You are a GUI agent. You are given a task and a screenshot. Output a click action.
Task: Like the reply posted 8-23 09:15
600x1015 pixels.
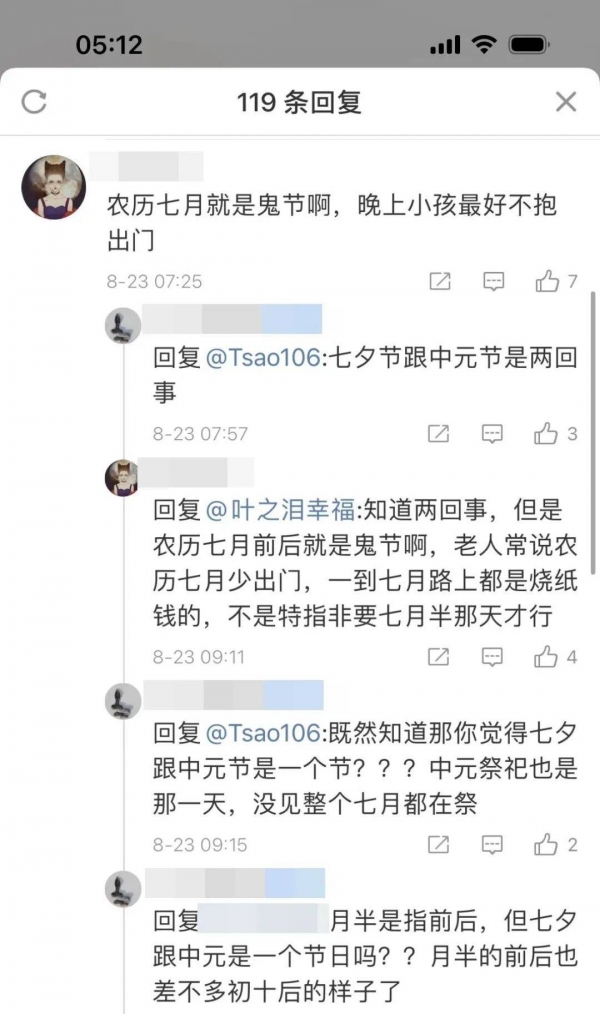tap(546, 844)
